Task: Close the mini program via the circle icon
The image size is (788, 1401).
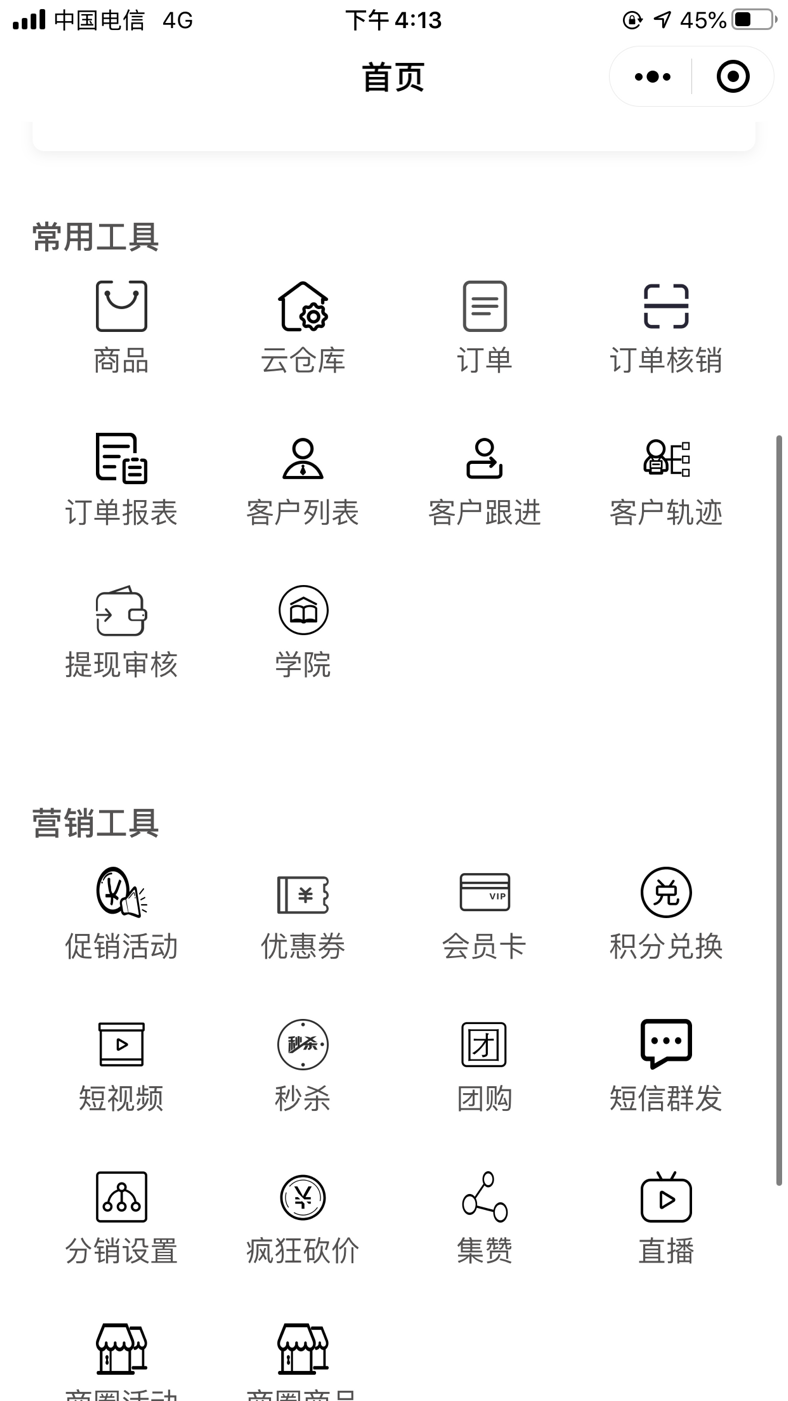Action: pyautogui.click(x=733, y=77)
